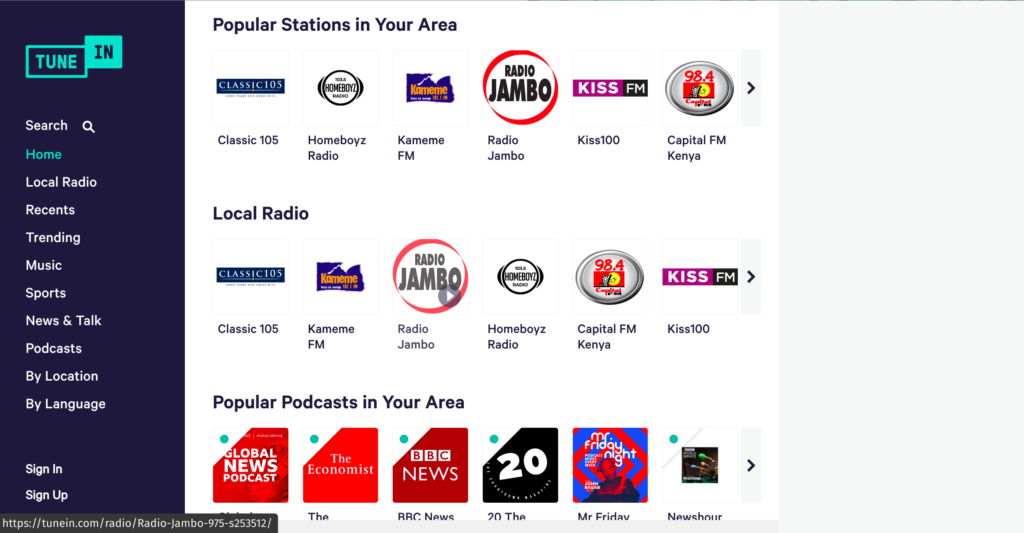Go to Local Radio in sidebar
Image resolution: width=1024 pixels, height=533 pixels.
(61, 182)
